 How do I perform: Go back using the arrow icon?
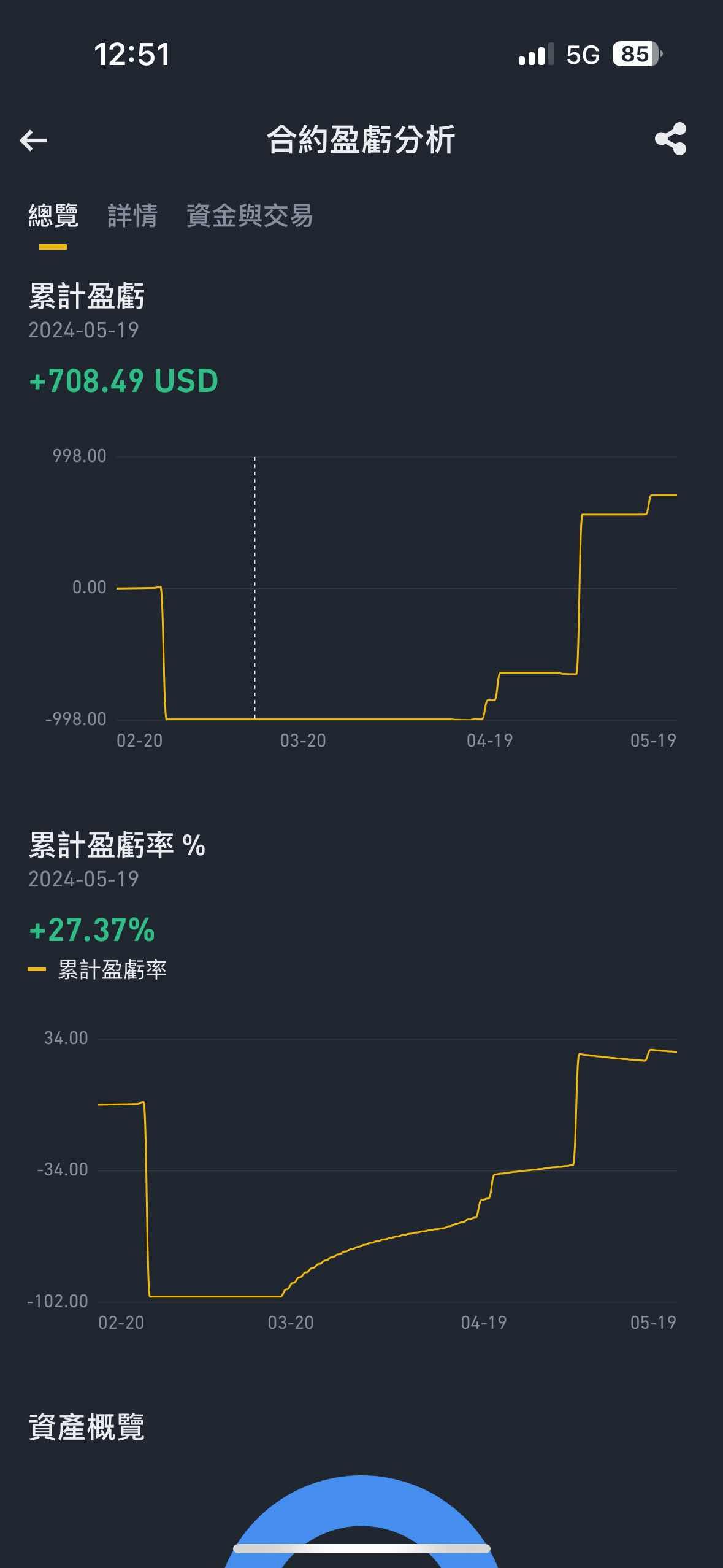[34, 140]
